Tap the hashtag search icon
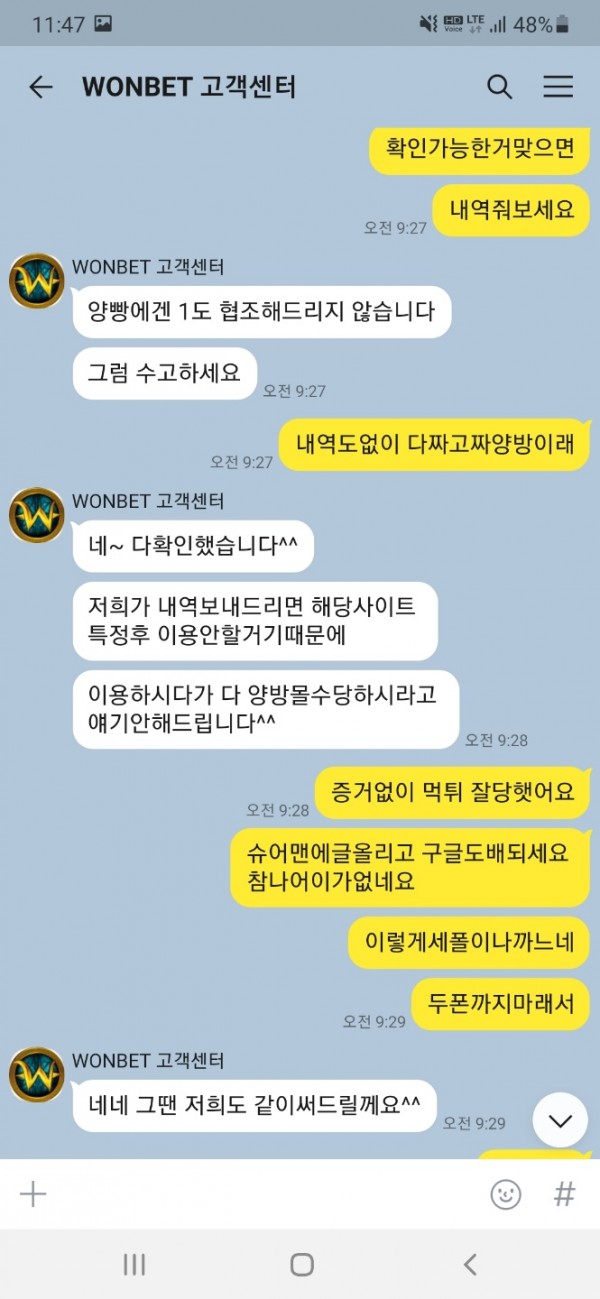This screenshot has height=1299, width=600. click(564, 1193)
